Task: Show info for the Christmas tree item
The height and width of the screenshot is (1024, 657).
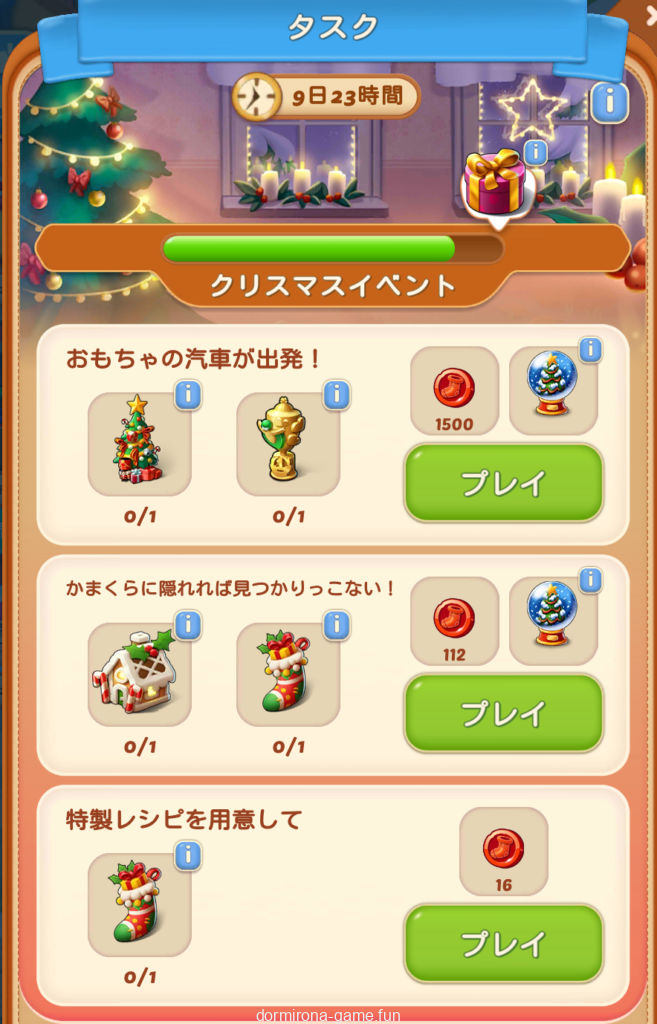Action: click(188, 395)
